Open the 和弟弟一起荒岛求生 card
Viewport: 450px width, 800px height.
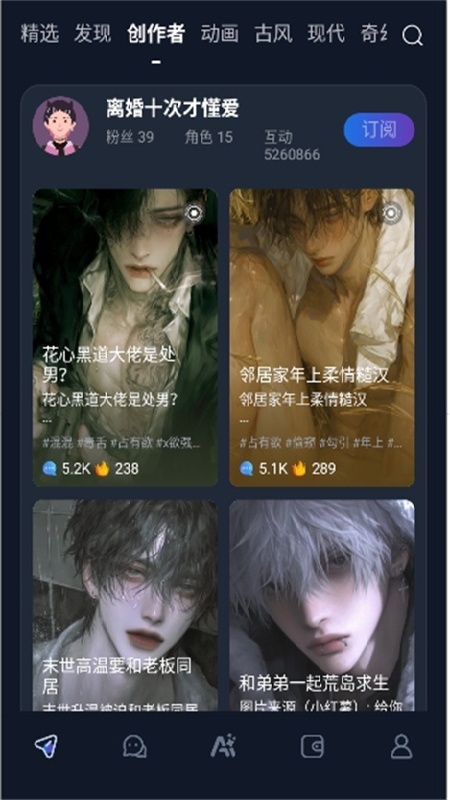click(x=322, y=605)
